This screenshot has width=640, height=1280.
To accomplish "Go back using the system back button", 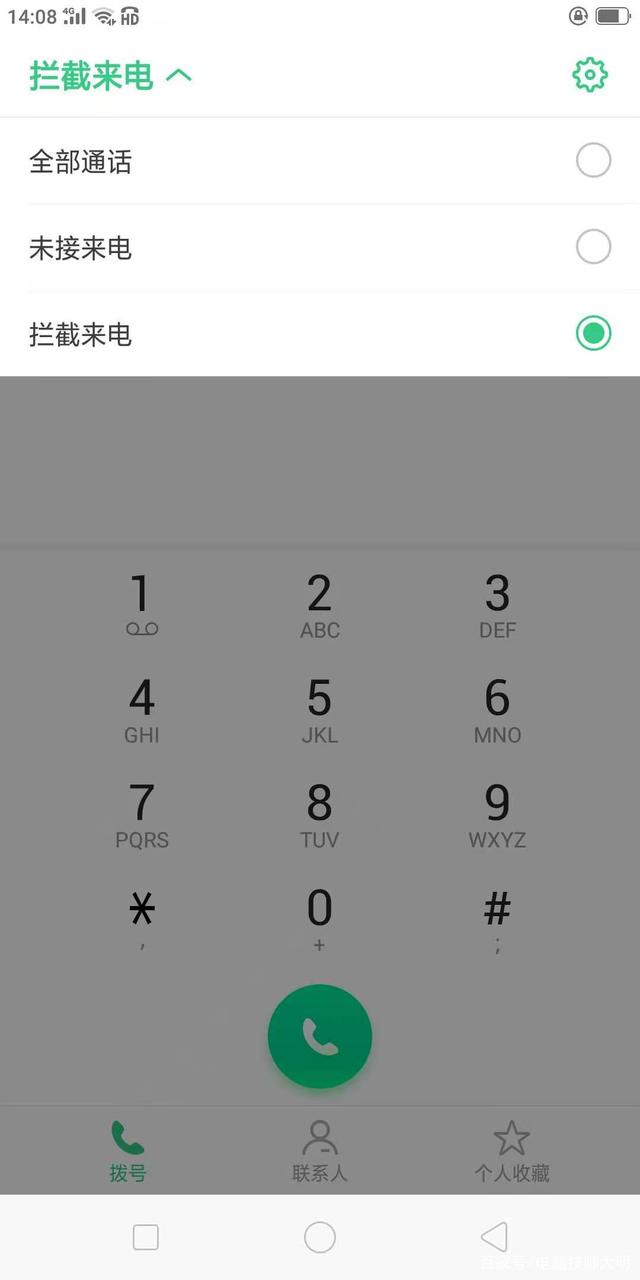I will point(494,1237).
